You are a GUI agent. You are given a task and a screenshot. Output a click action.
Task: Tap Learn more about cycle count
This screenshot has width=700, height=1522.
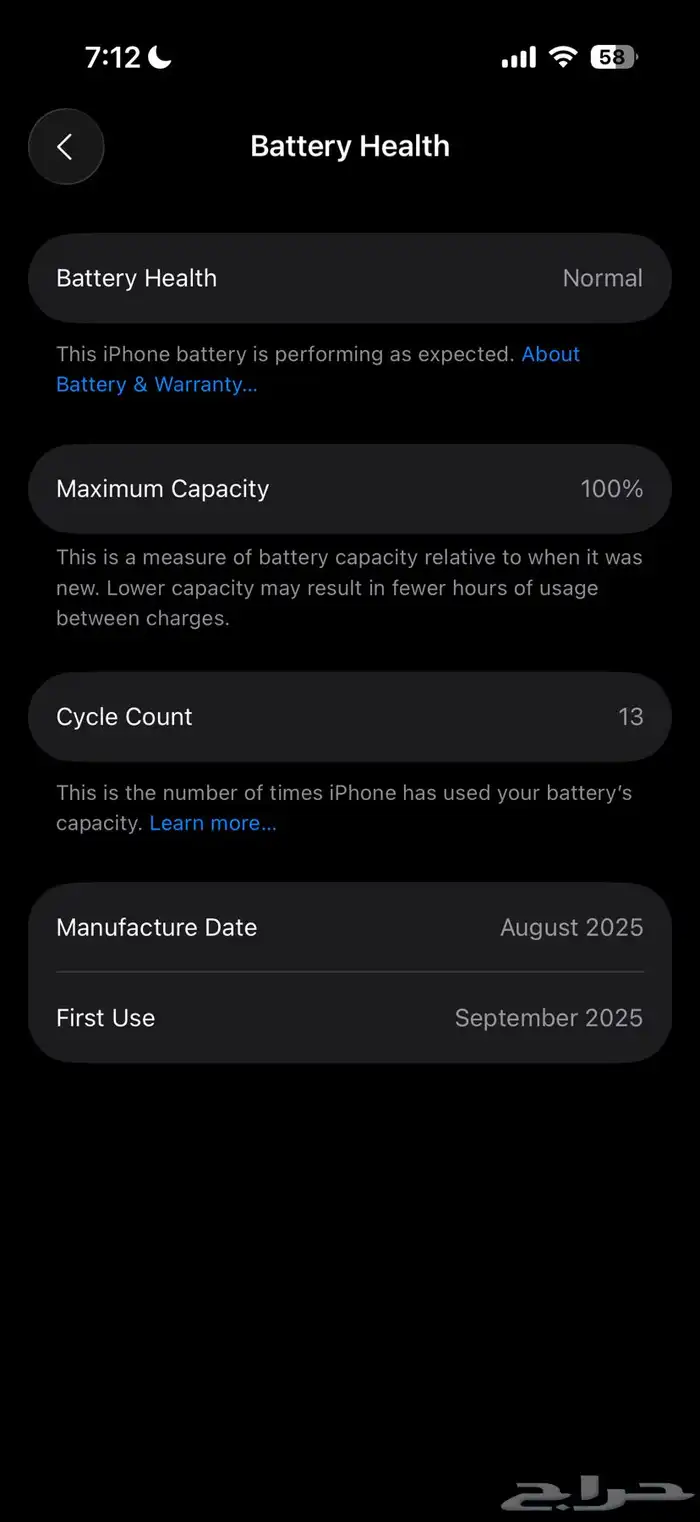click(x=212, y=823)
